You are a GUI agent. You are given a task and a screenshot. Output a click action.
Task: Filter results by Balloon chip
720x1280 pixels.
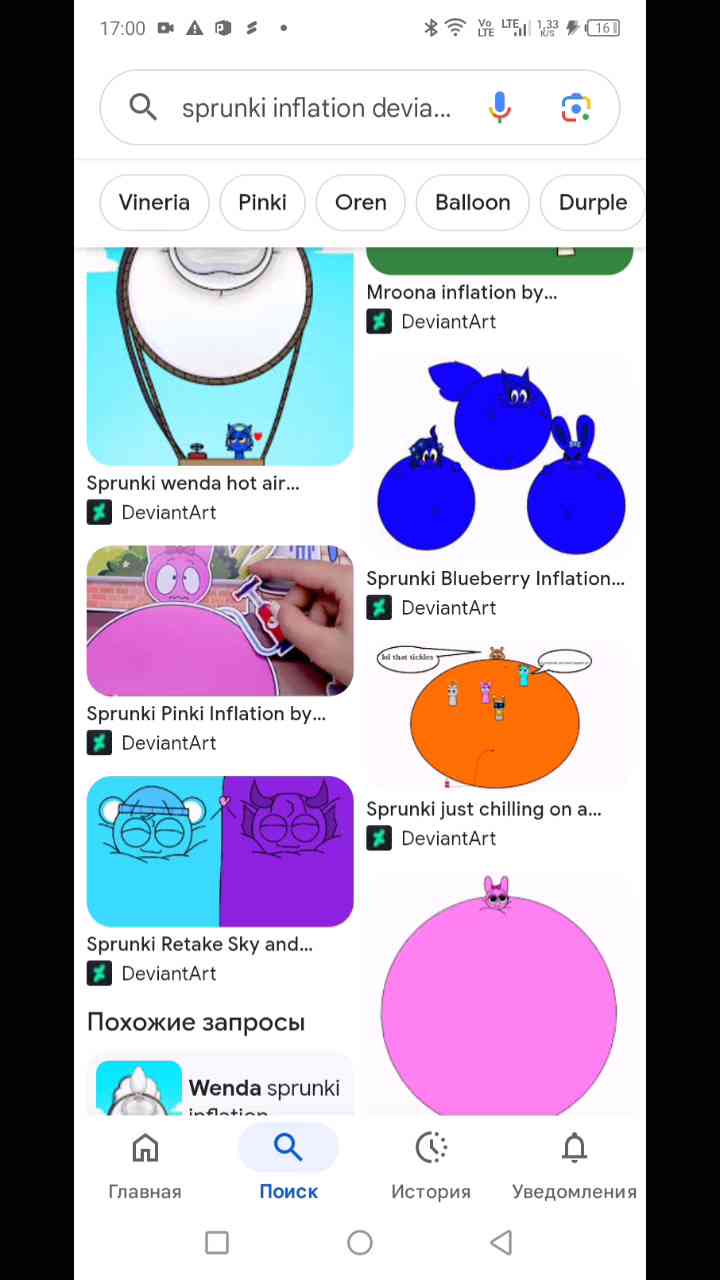[472, 202]
